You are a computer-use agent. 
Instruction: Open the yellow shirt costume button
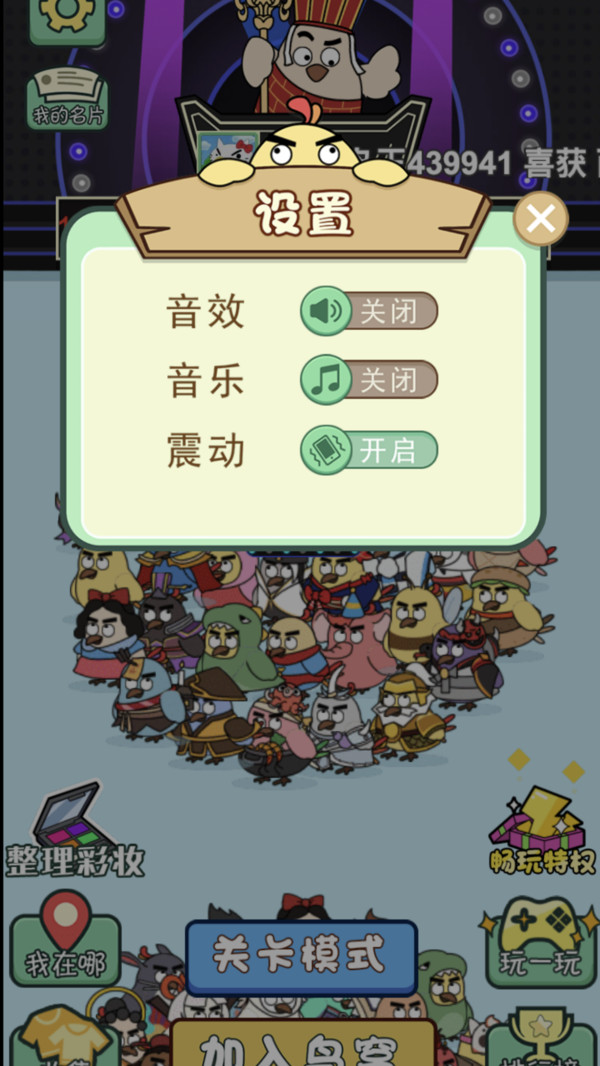[x=65, y=1036]
